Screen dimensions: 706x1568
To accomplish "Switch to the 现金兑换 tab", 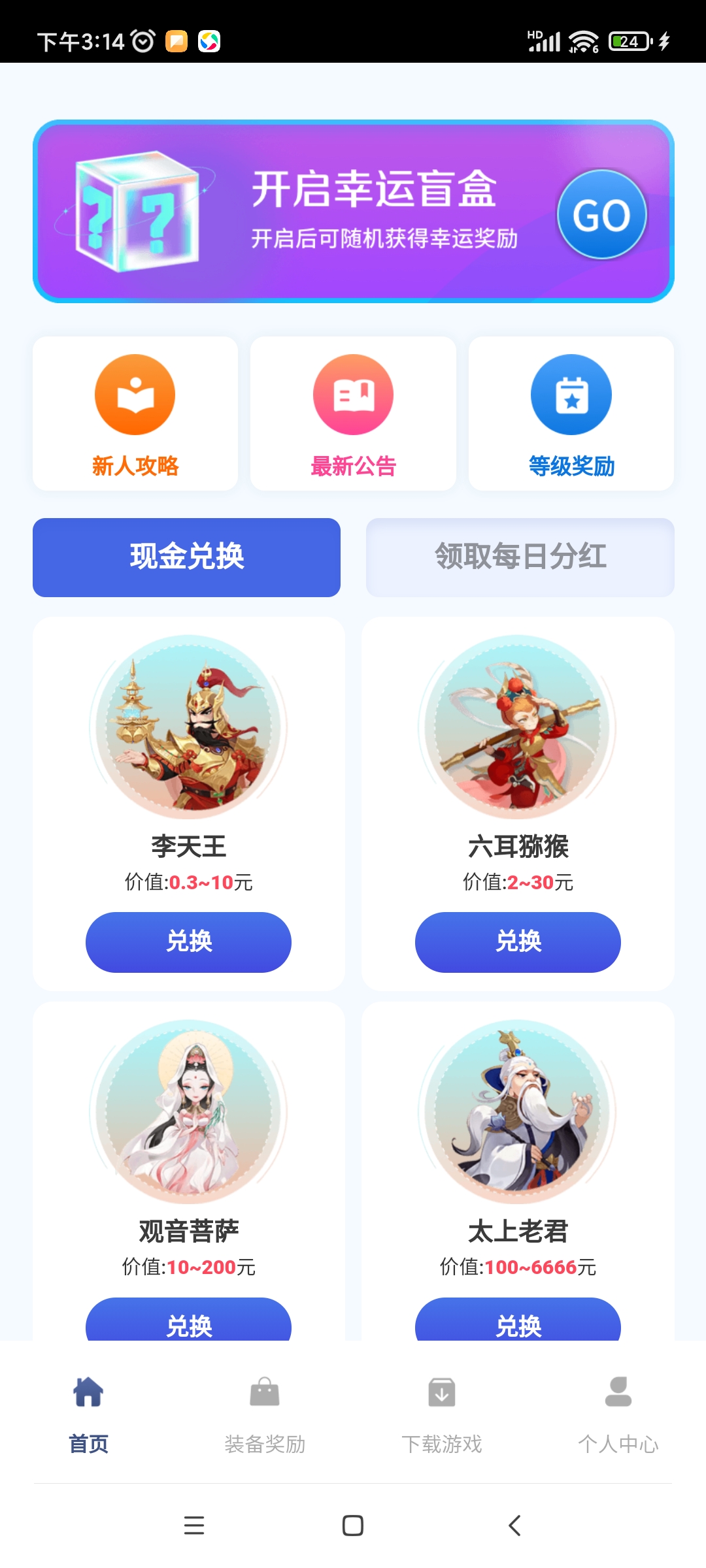I will point(186,557).
